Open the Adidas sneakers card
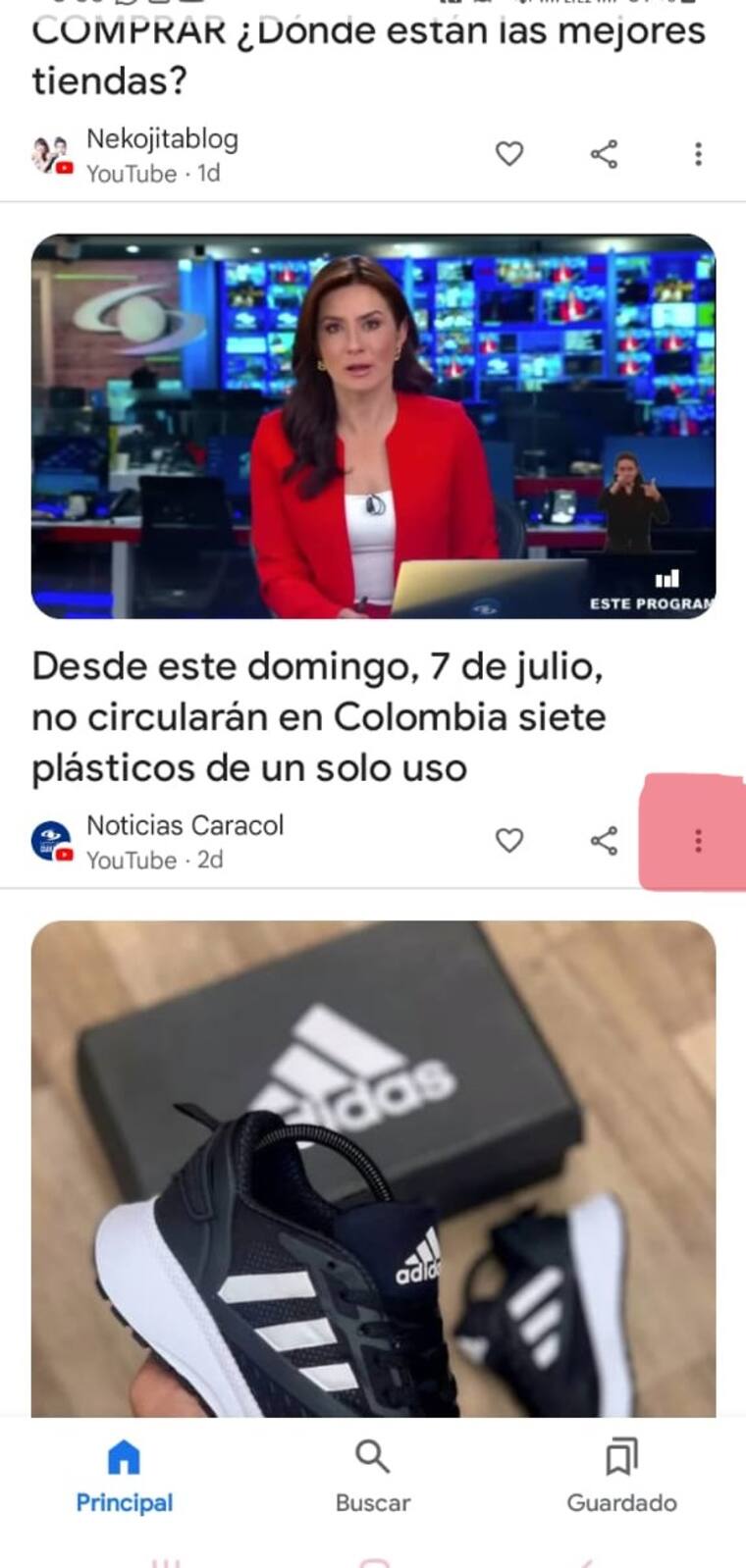Screen dimensions: 746x1568 tap(373, 1168)
